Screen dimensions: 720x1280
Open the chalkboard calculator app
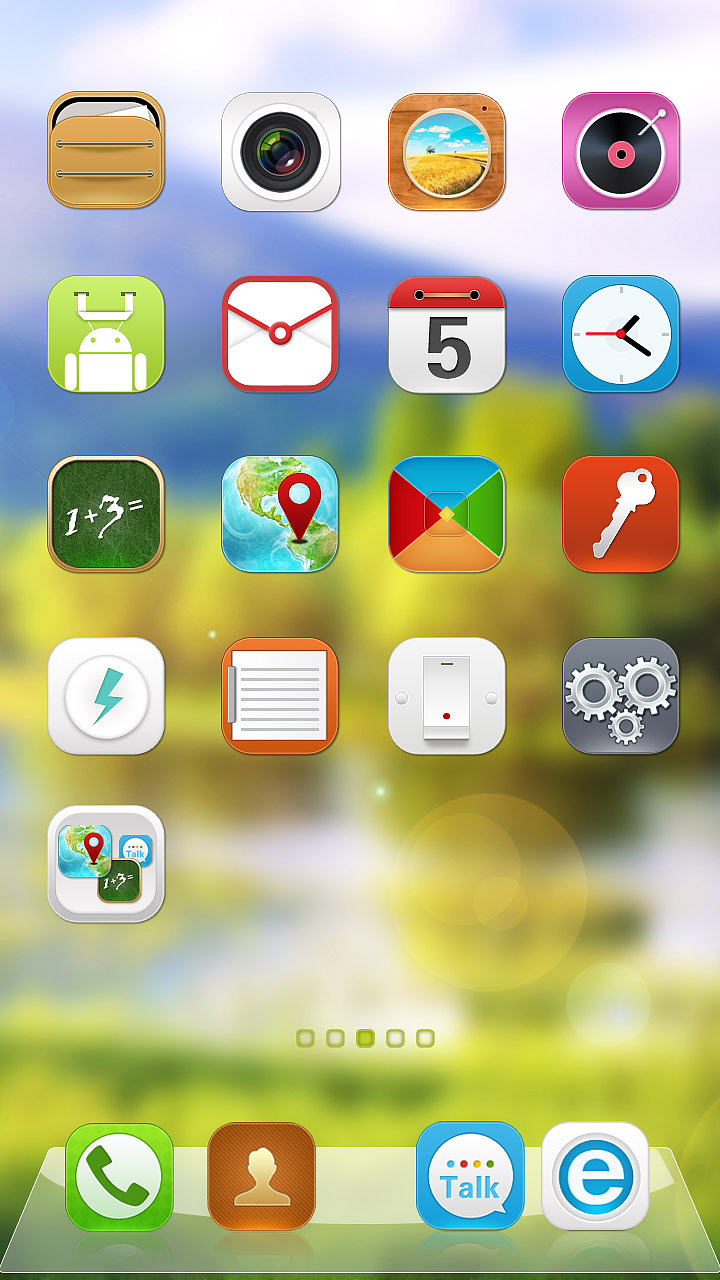point(106,514)
